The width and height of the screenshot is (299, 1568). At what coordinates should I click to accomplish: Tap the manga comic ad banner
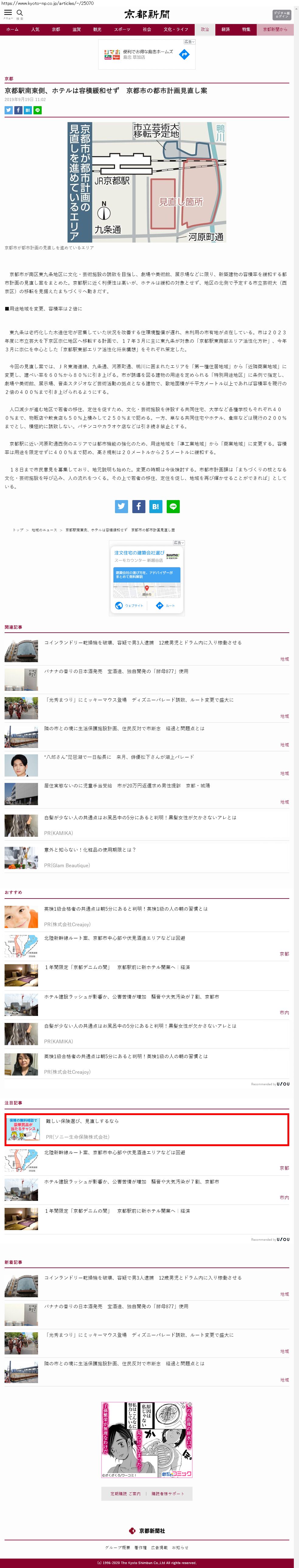[x=147, y=1440]
